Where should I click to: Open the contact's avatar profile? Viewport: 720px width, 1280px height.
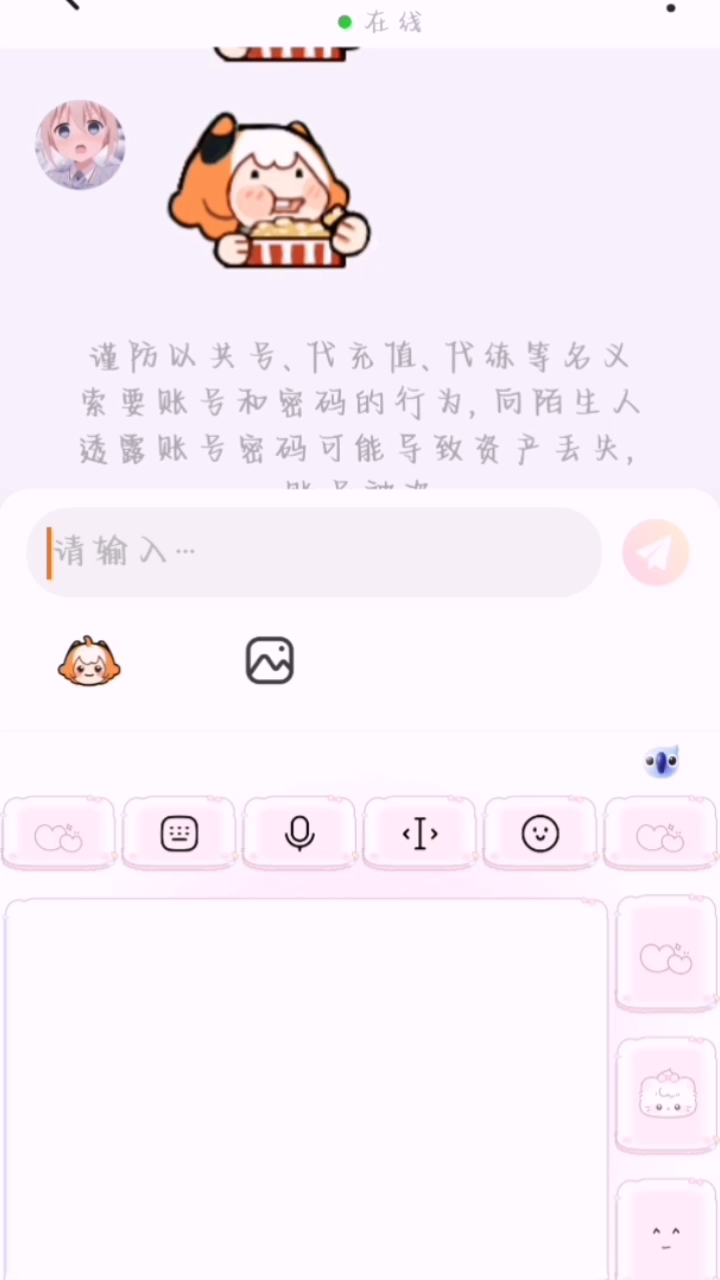(x=80, y=145)
